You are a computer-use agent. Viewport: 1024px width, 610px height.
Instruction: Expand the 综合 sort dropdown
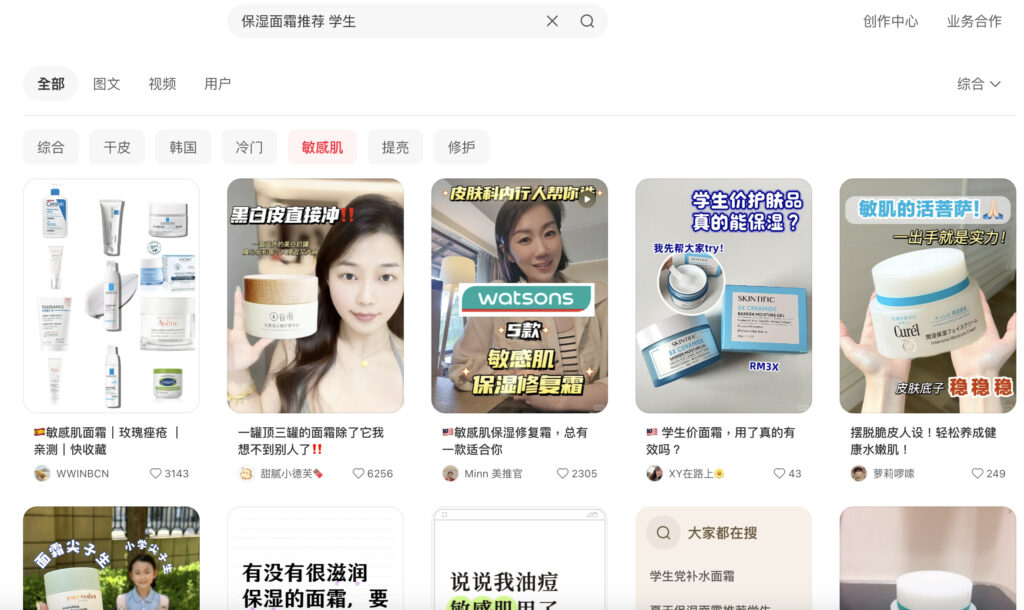point(978,84)
